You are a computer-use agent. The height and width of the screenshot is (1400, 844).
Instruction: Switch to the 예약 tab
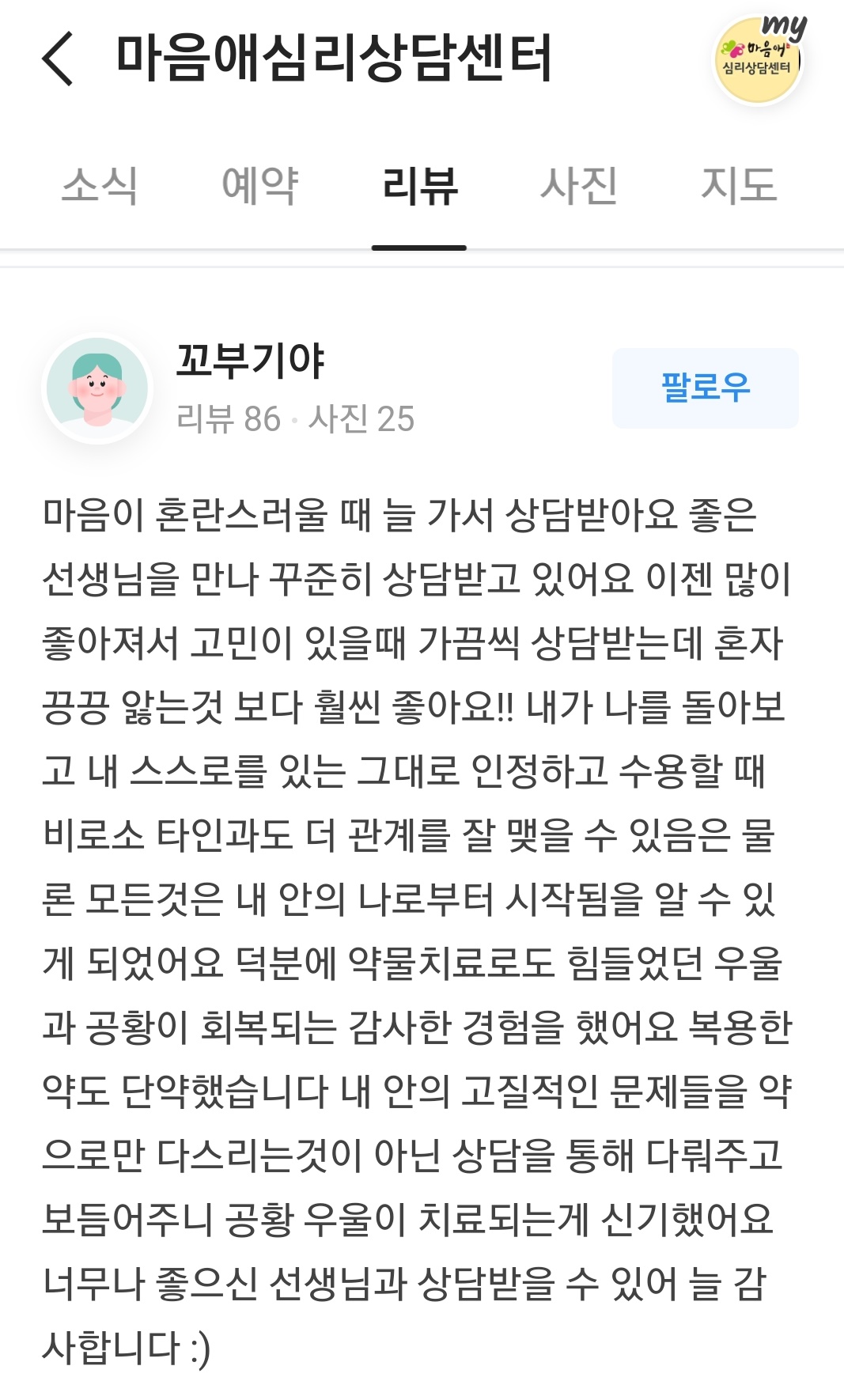coord(259,187)
